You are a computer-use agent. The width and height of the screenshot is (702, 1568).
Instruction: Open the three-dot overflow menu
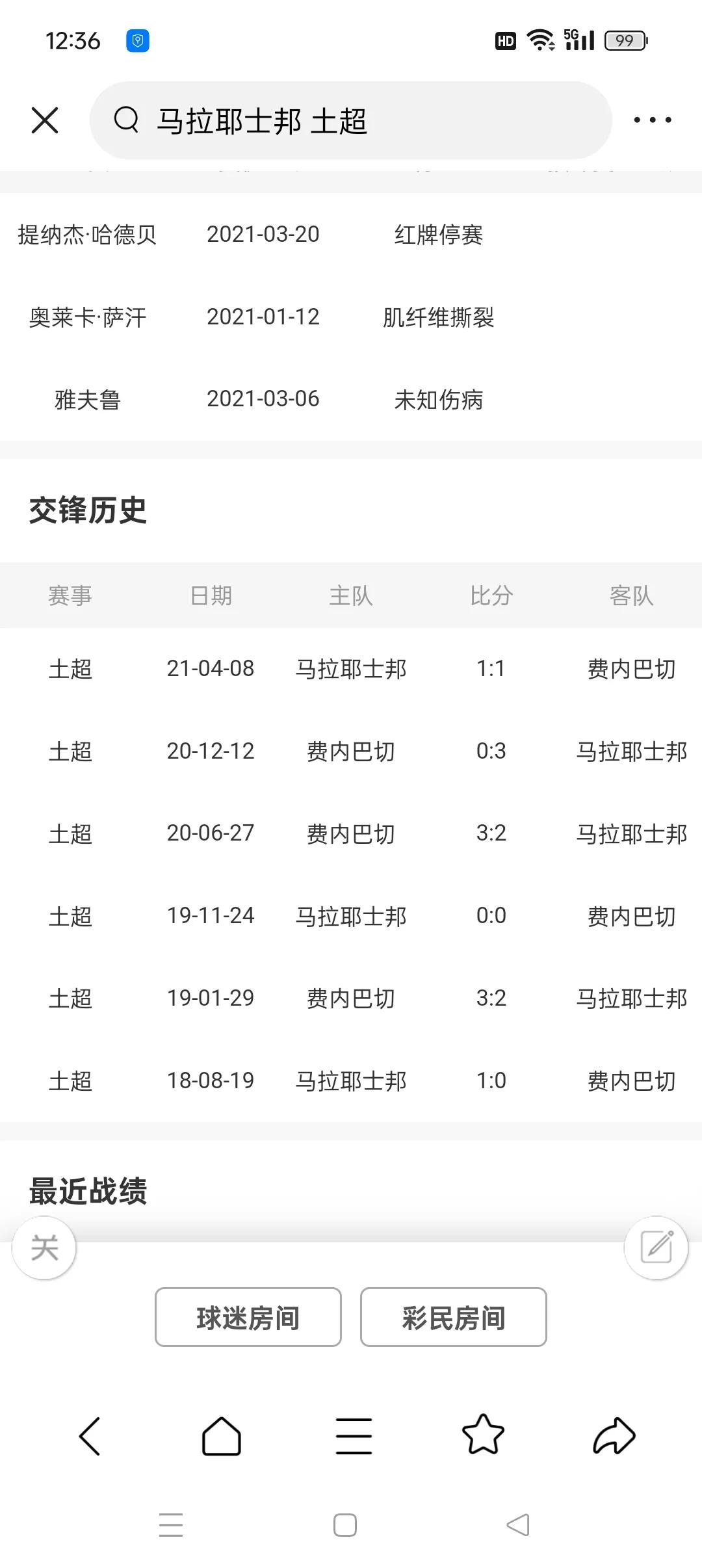[x=653, y=120]
